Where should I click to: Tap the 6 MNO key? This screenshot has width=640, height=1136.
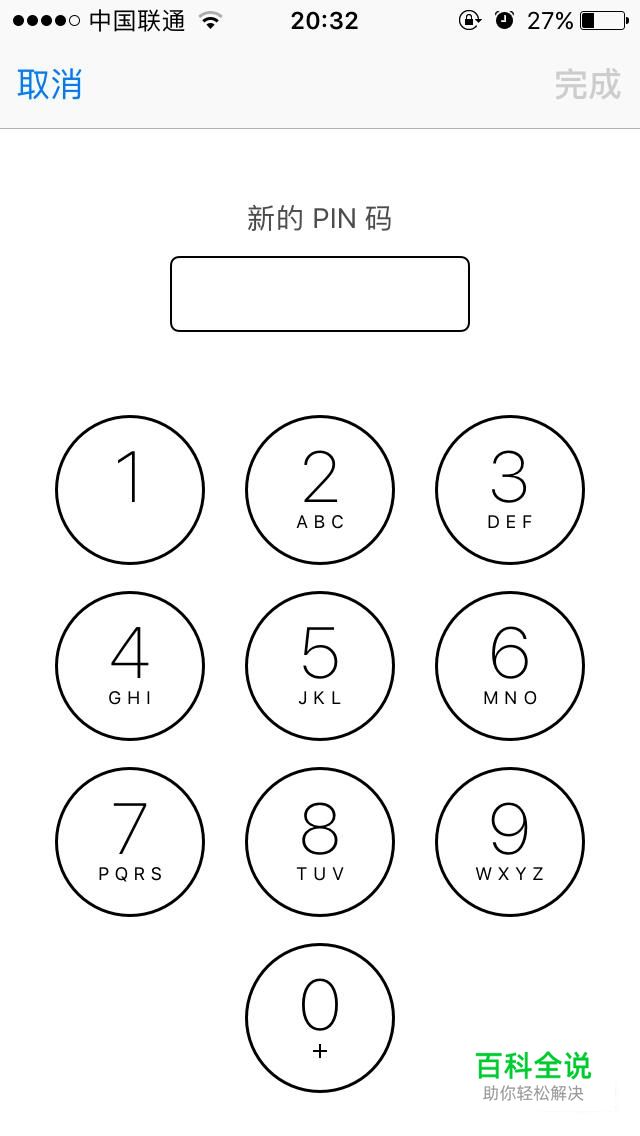point(510,666)
